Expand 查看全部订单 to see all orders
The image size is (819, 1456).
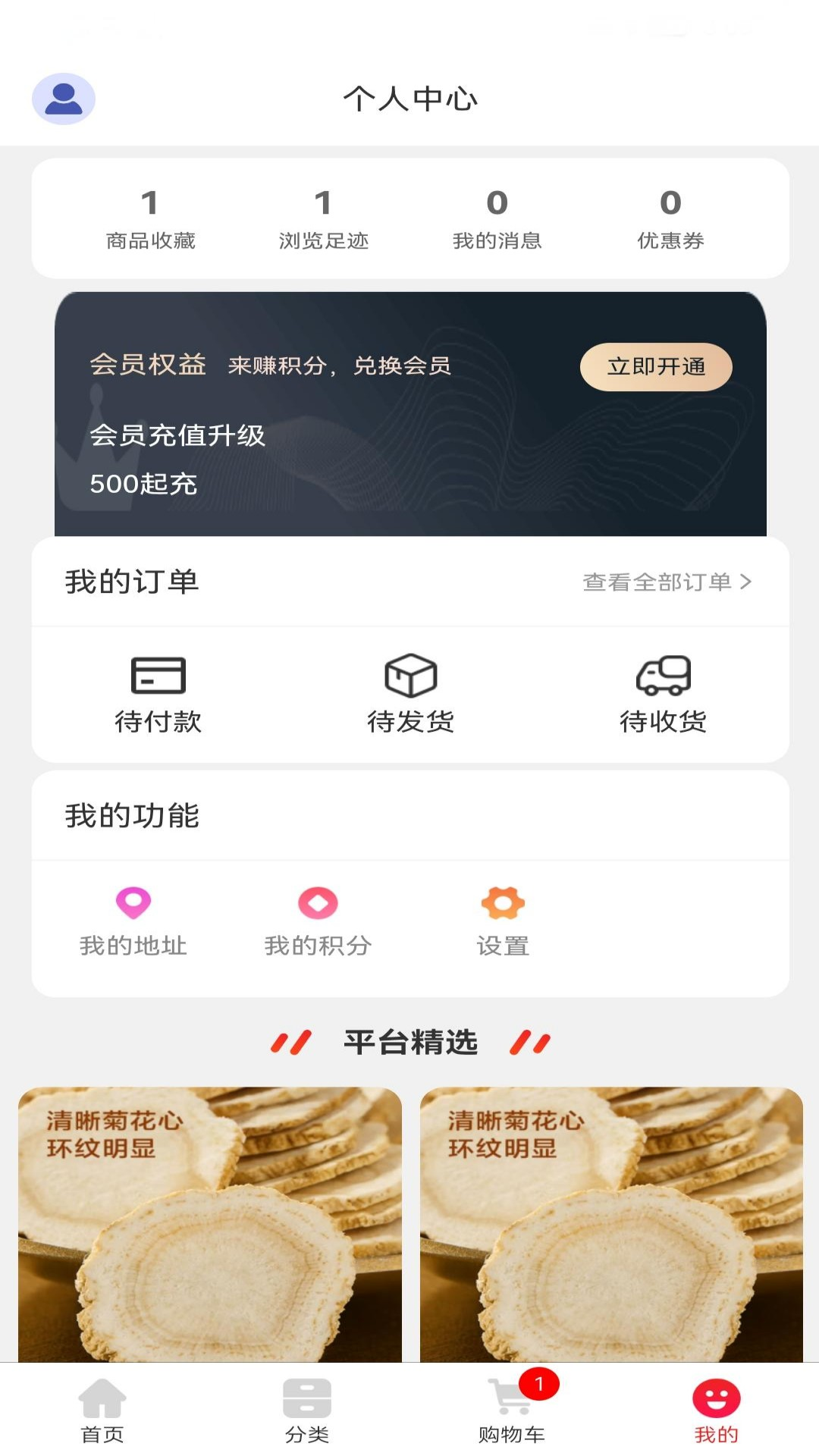pos(666,582)
